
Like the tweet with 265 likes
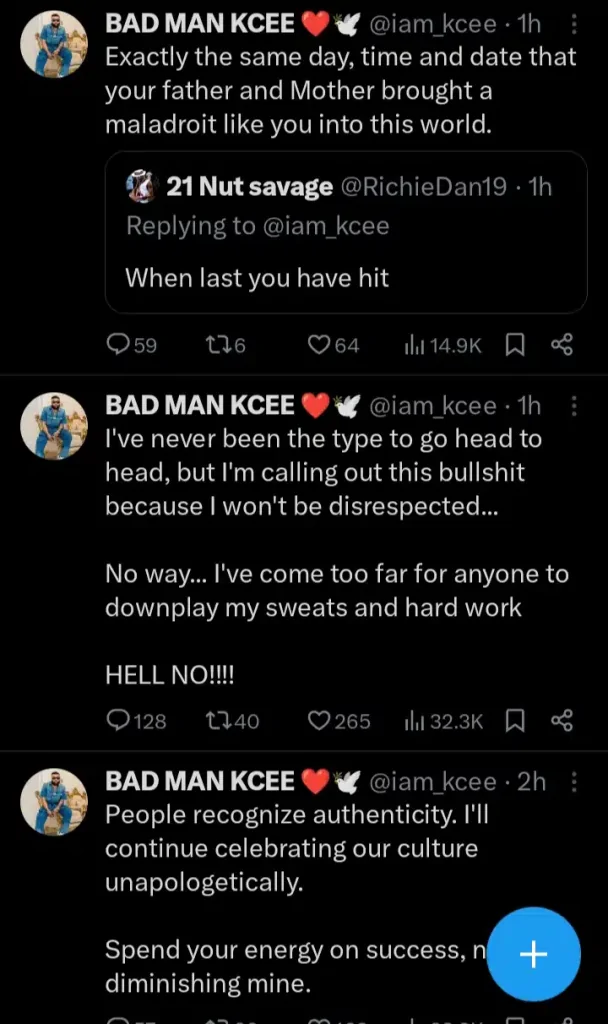[318, 720]
